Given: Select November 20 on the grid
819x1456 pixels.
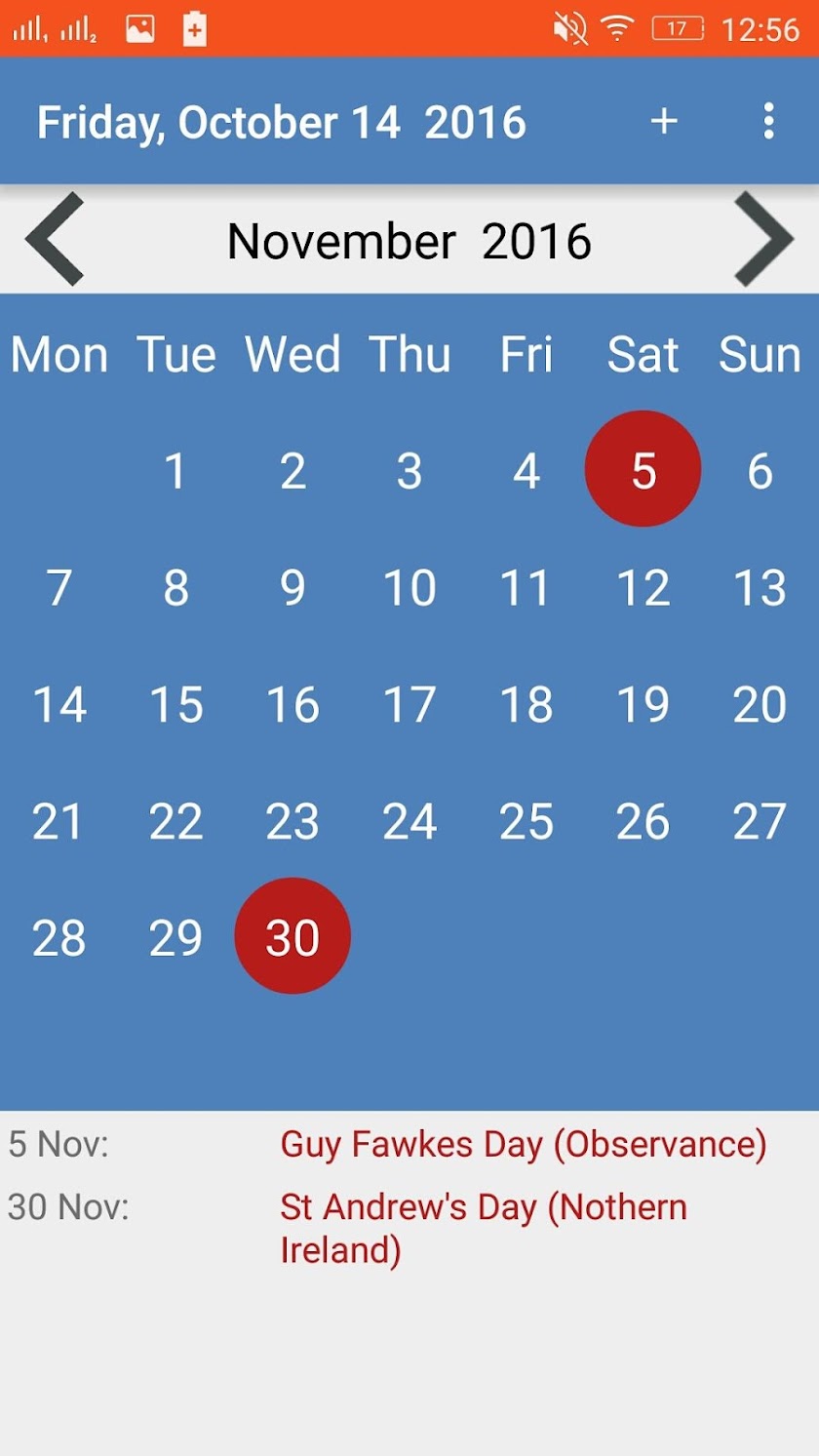Looking at the screenshot, I should point(760,704).
